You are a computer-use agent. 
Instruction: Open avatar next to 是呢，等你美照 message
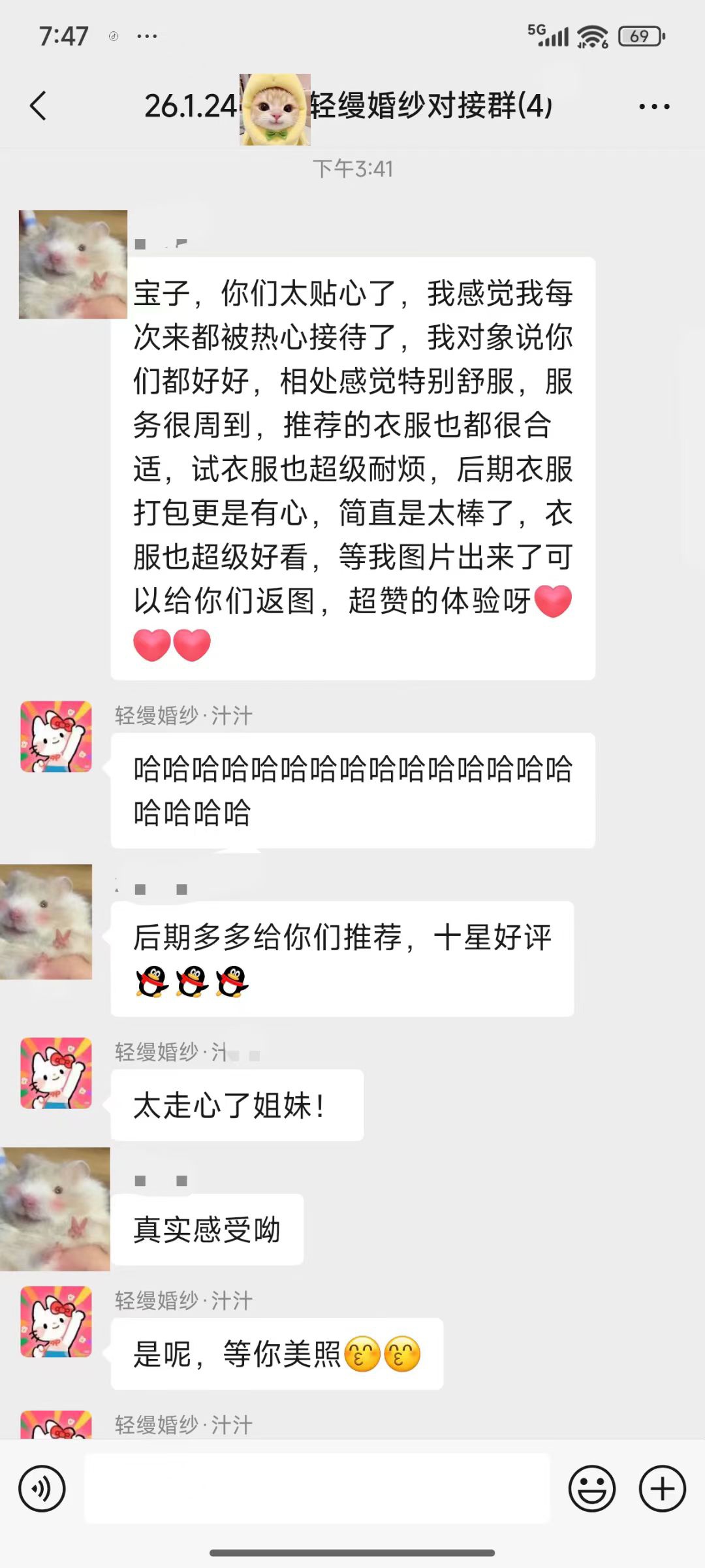point(56,1322)
